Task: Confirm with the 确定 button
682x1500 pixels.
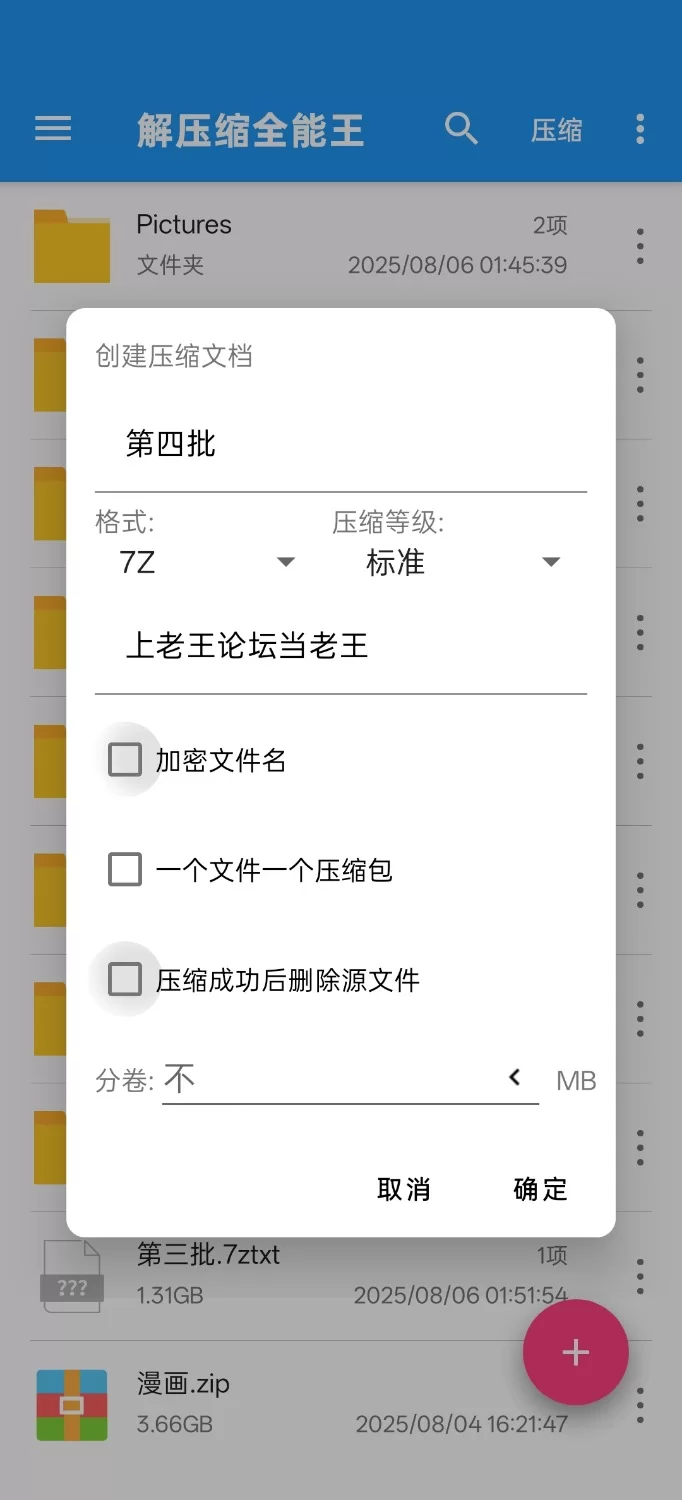Action: pyautogui.click(x=540, y=1189)
